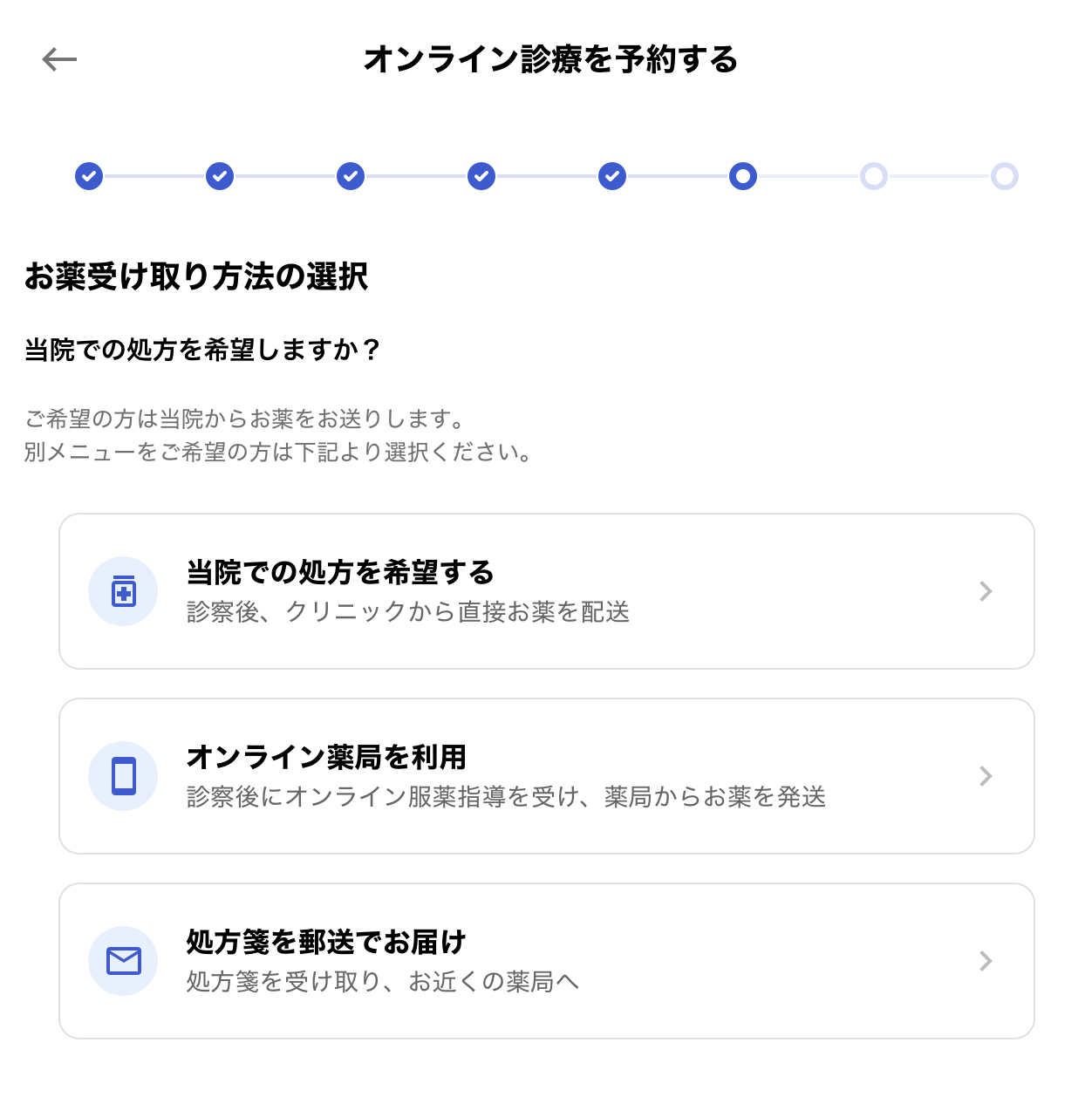Select the final unfilled progress circle
The height and width of the screenshot is (1097, 1092).
1005,176
